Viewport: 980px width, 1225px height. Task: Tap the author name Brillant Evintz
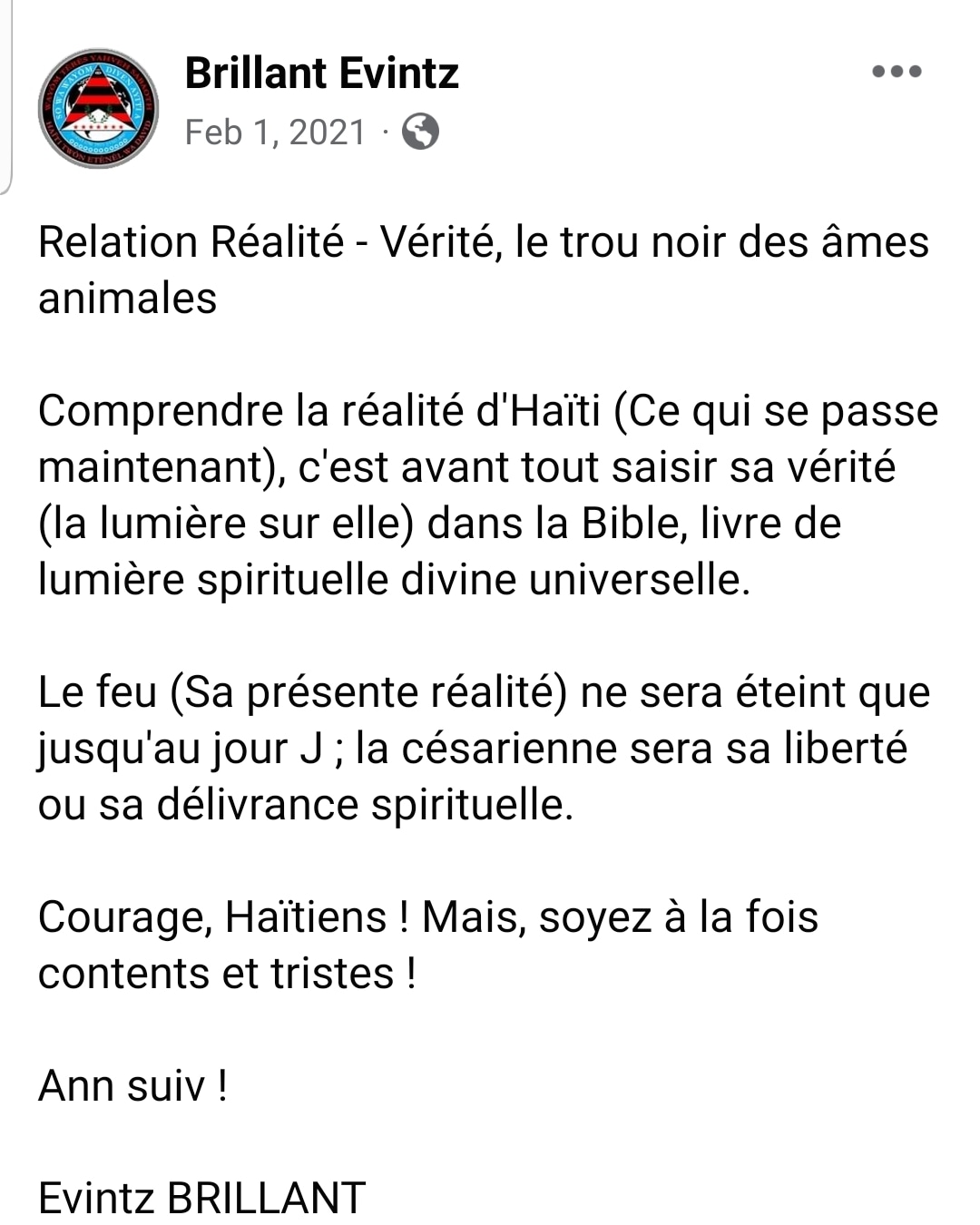coord(322,73)
